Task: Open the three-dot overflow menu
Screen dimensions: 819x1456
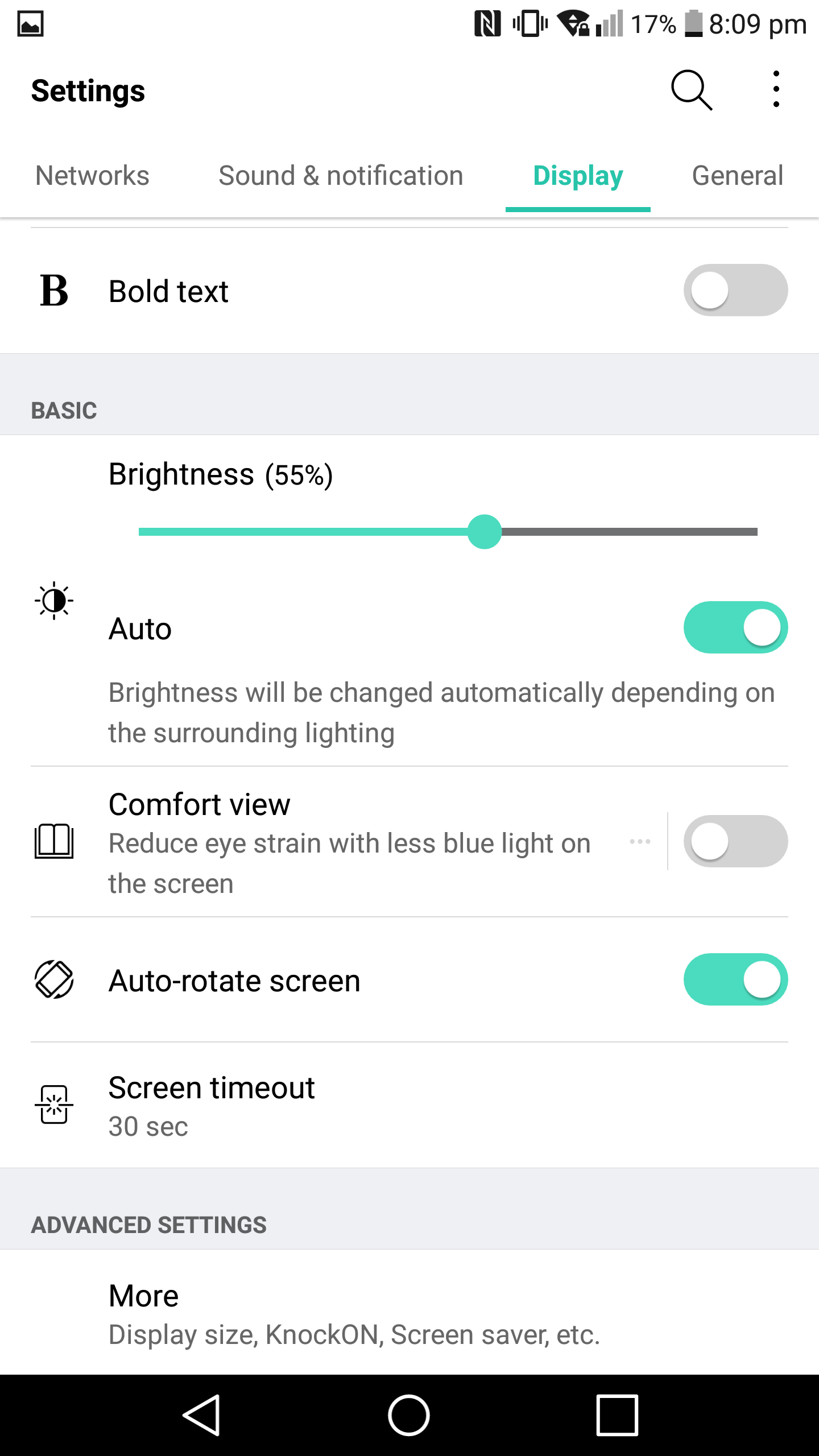Action: [x=776, y=89]
